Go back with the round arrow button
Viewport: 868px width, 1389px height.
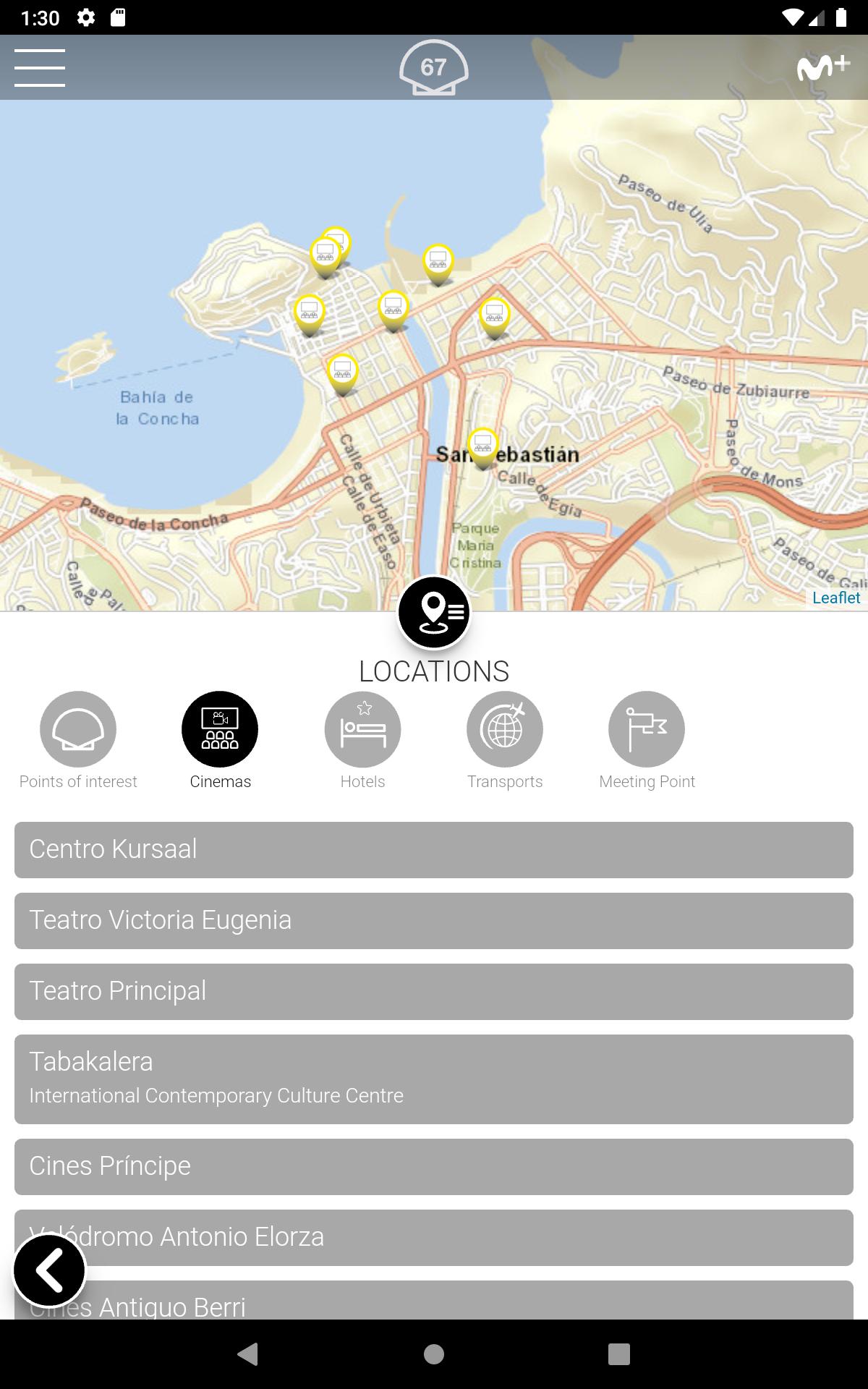[x=49, y=1270]
